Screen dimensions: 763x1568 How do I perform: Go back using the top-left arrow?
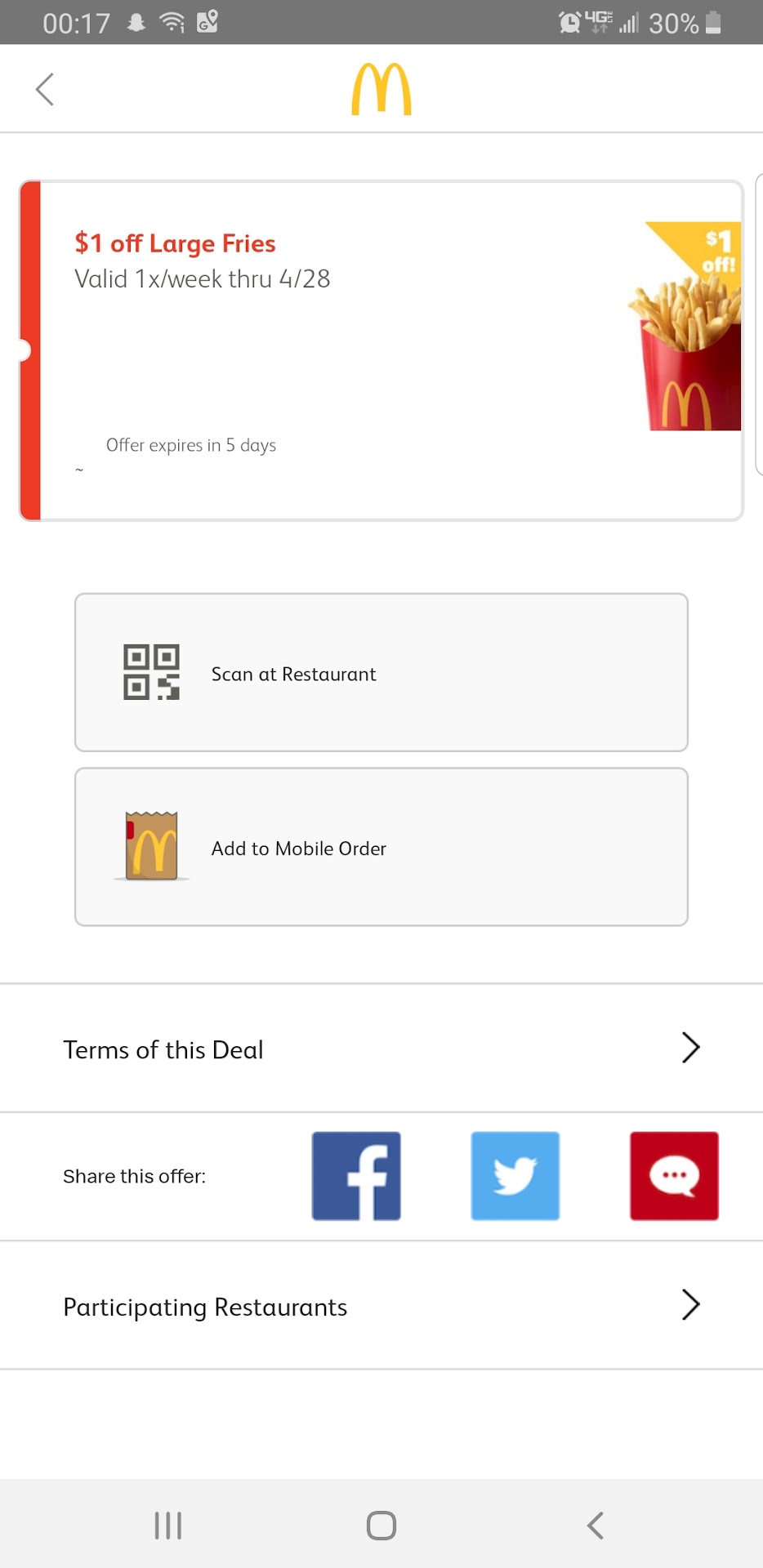coord(46,89)
